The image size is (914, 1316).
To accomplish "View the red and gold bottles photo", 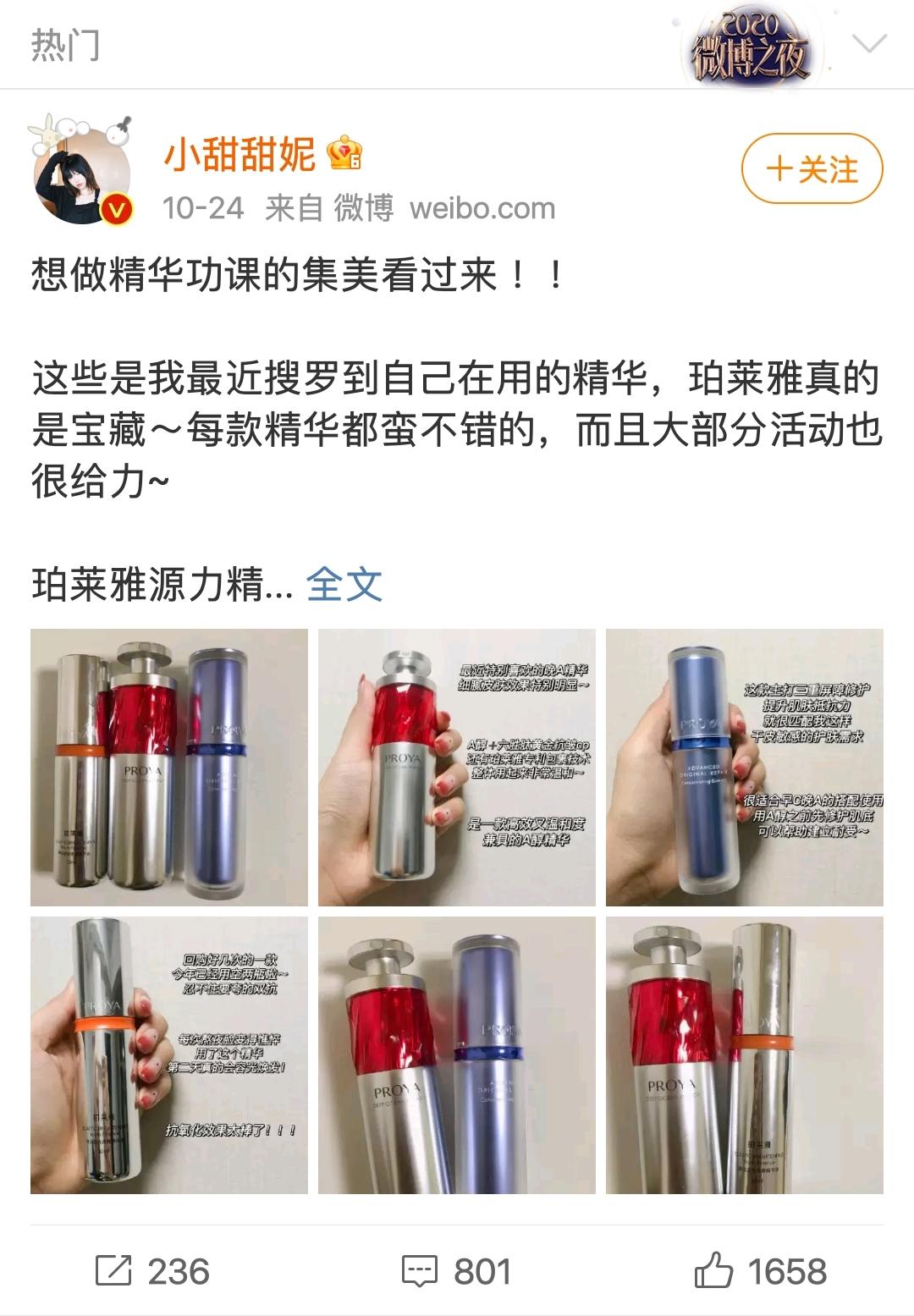I will pyautogui.click(x=745, y=1055).
